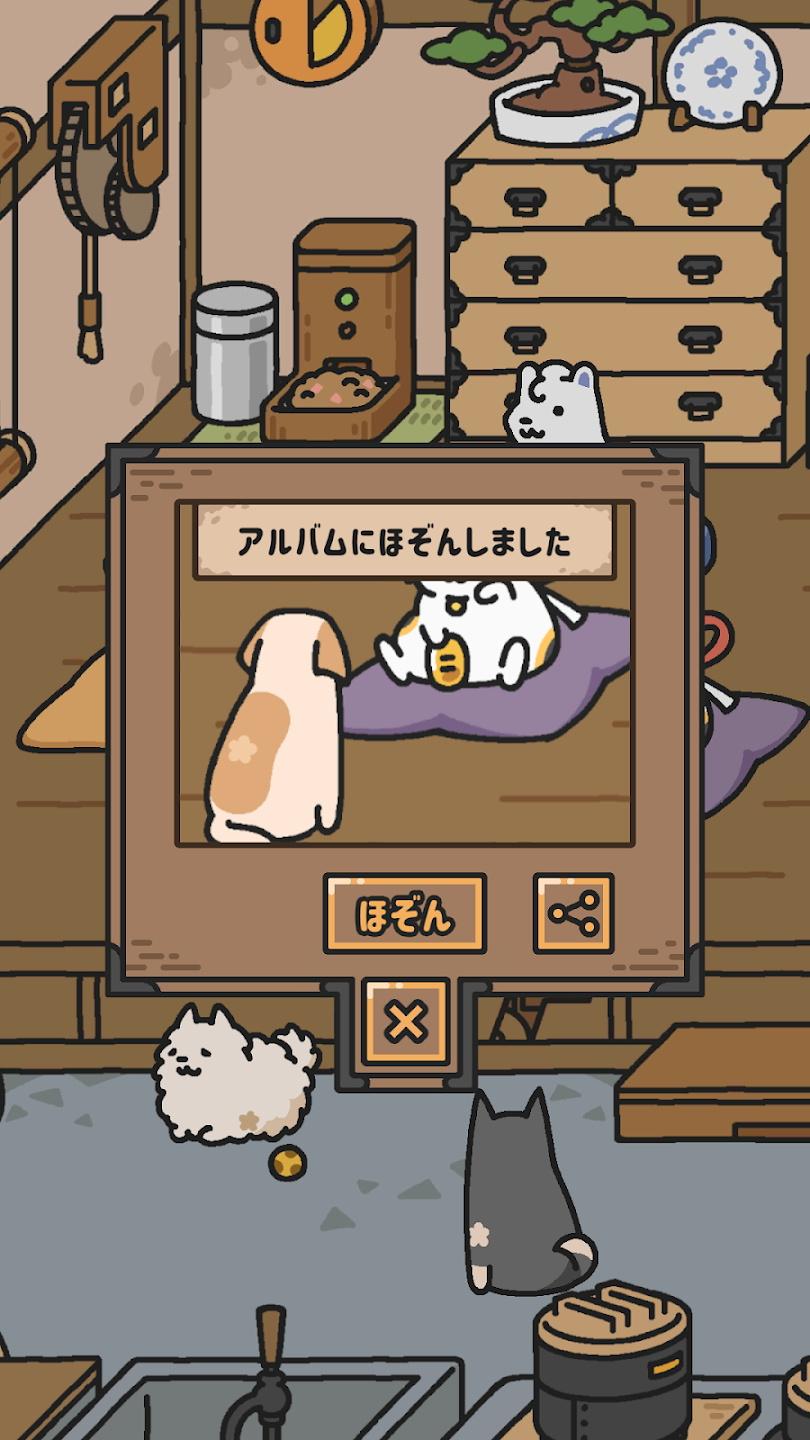
Task: Share the saved photo
Action: coord(574,914)
